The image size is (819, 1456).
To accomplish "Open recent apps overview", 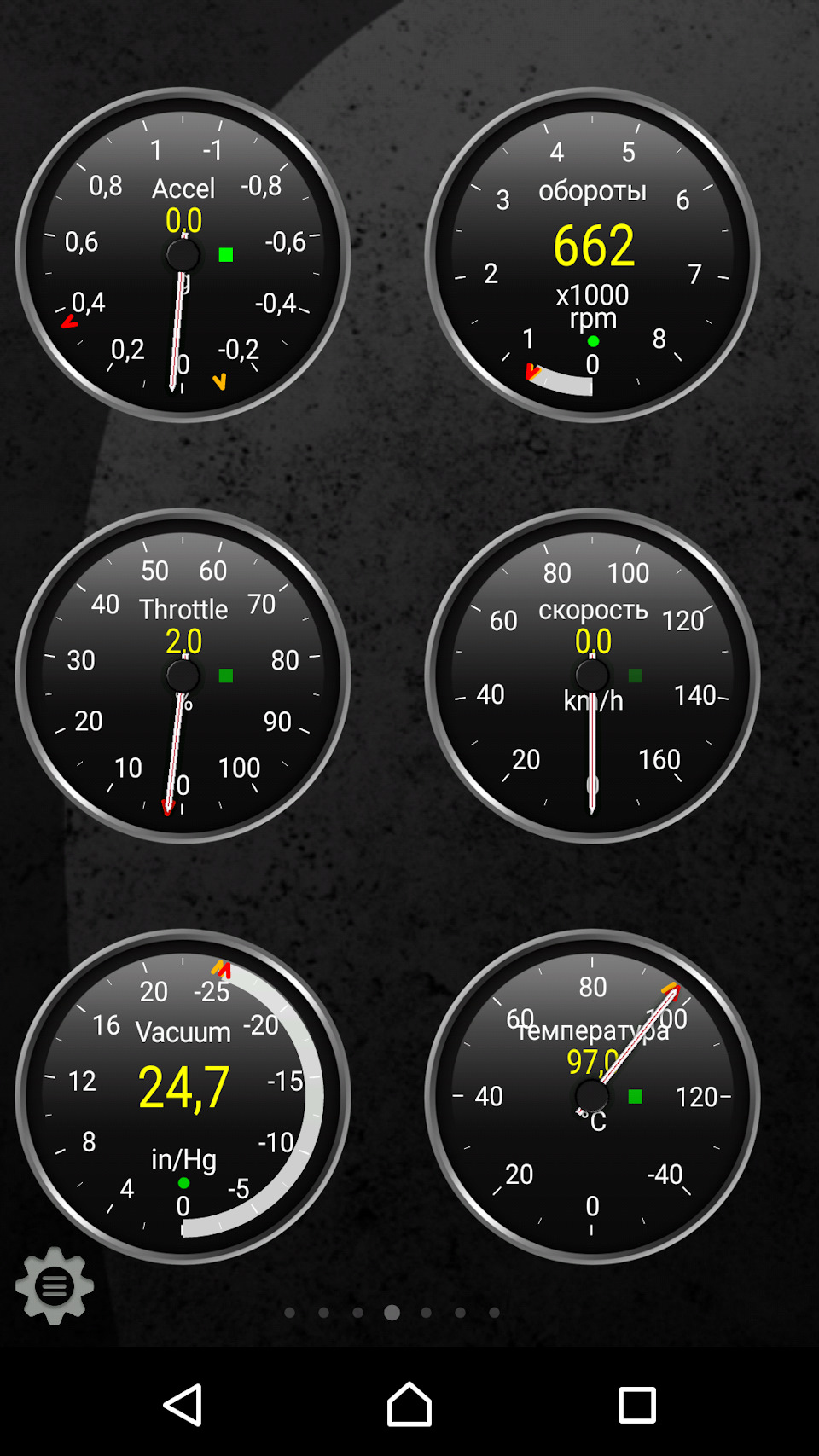I will (x=636, y=1405).
